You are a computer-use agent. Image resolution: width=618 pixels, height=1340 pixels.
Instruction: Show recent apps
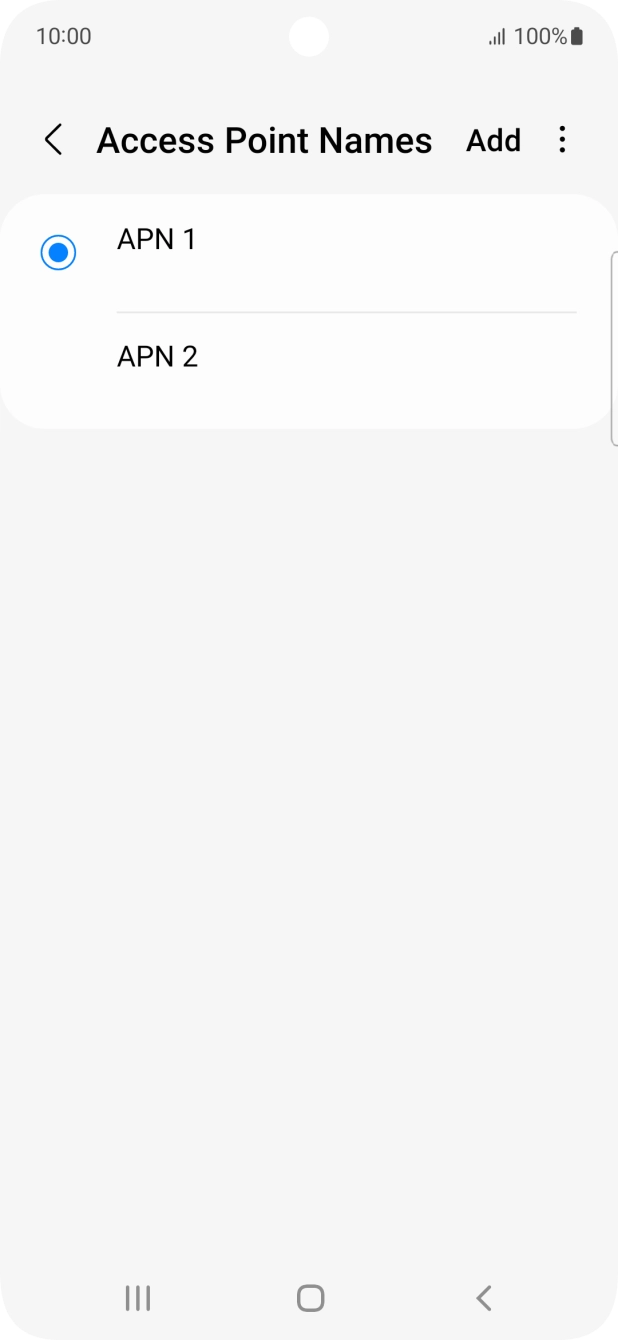click(137, 1298)
